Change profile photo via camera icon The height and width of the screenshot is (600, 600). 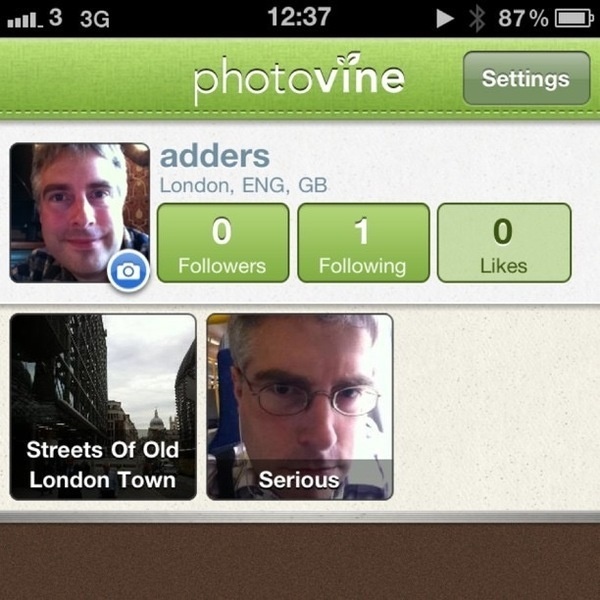(x=128, y=271)
